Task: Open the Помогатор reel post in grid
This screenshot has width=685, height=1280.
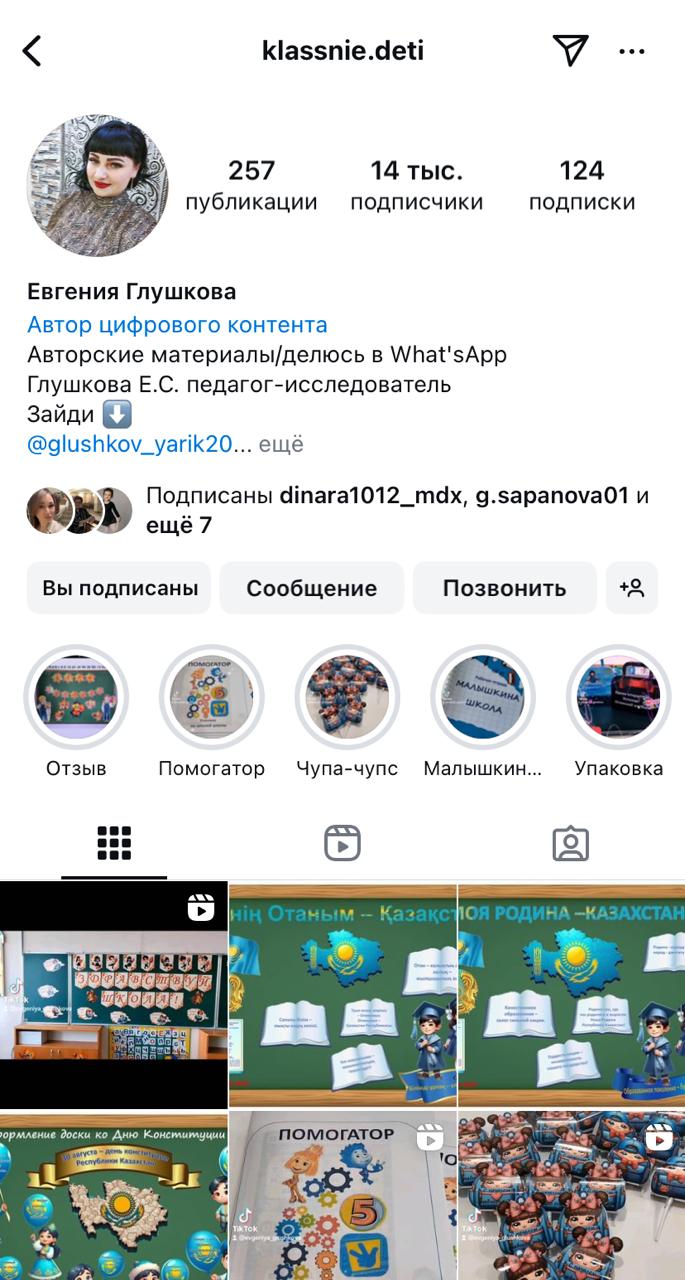Action: point(342,1195)
